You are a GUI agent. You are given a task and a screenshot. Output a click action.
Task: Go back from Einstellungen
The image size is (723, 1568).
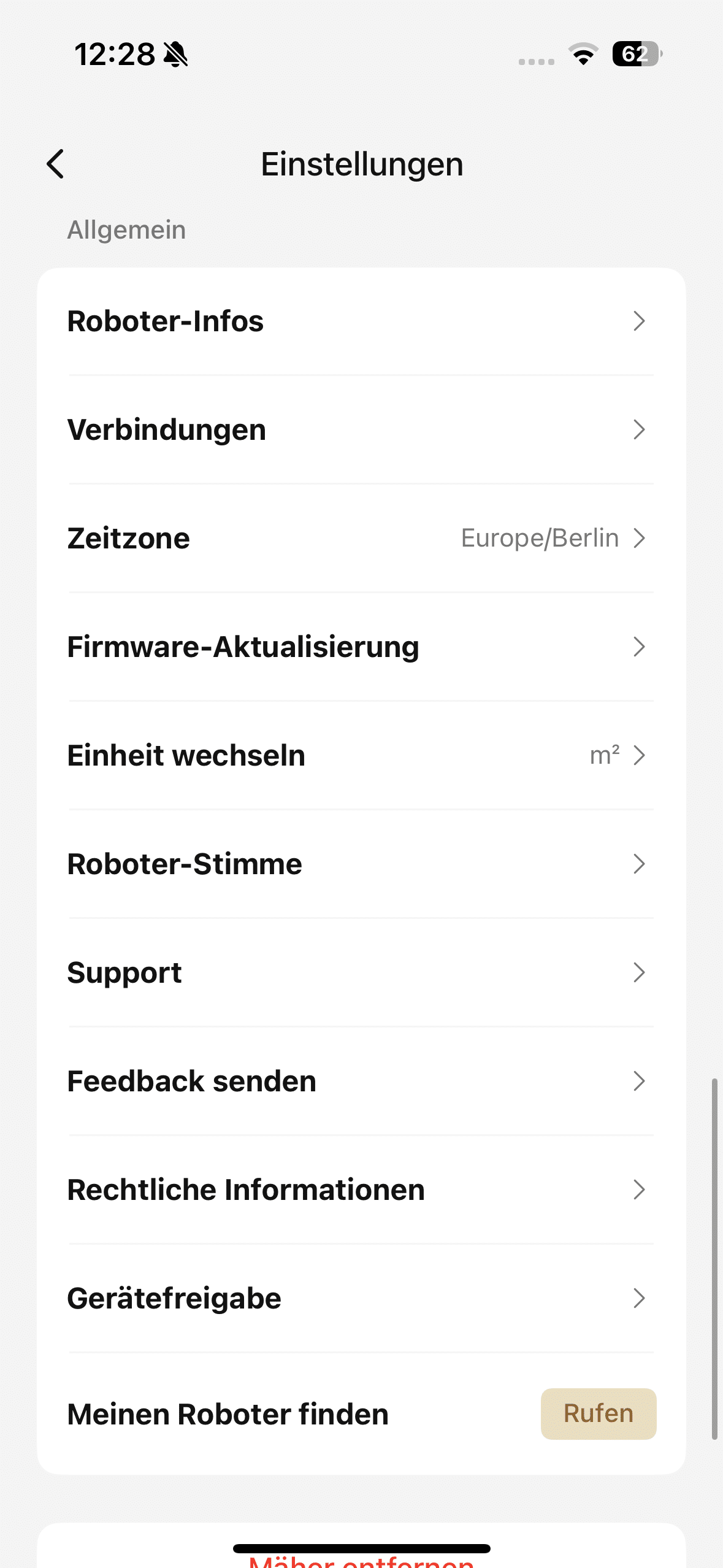(x=56, y=164)
